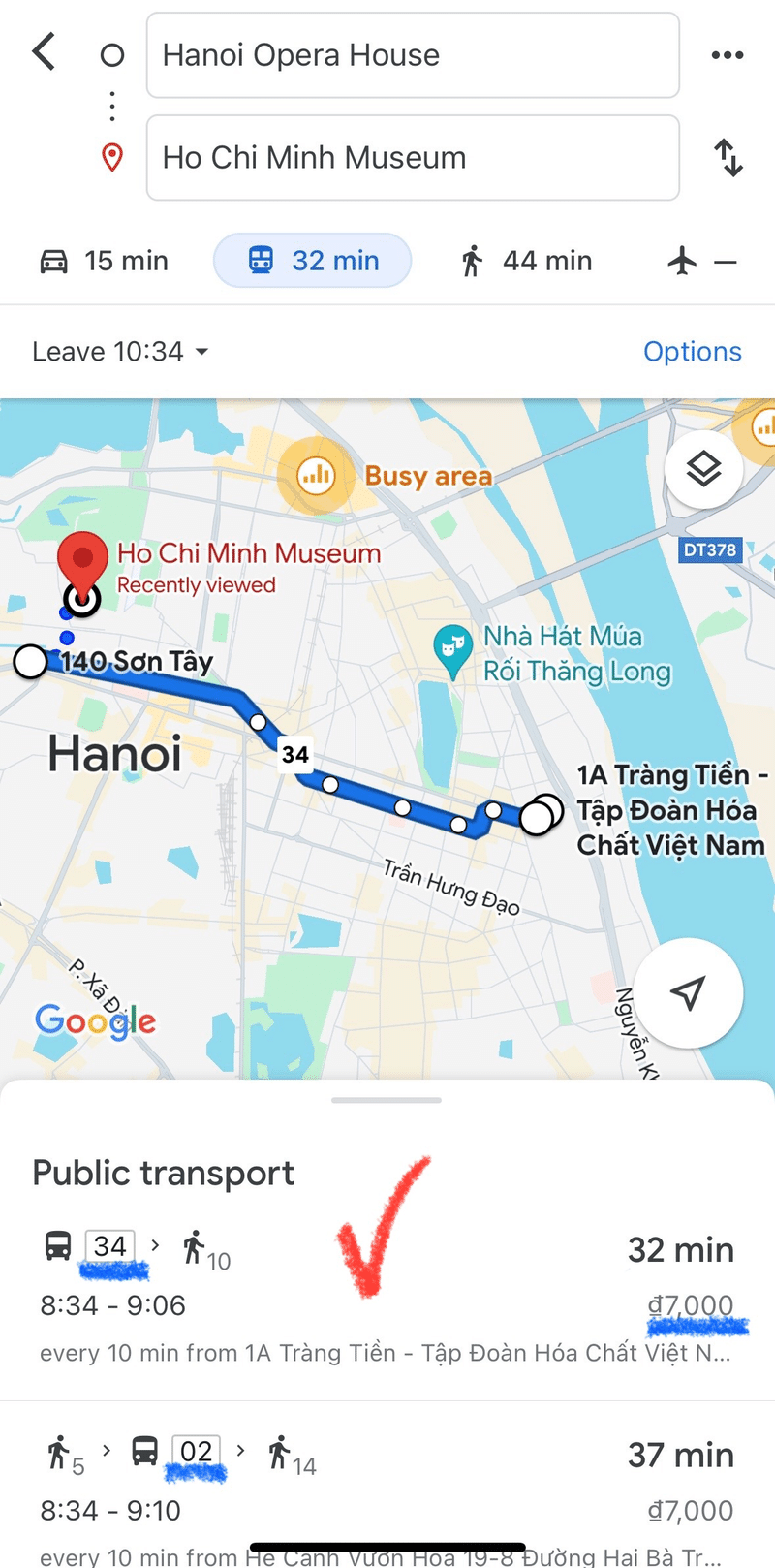Select public transport 32 min tab
The height and width of the screenshot is (1568, 775).
click(312, 261)
